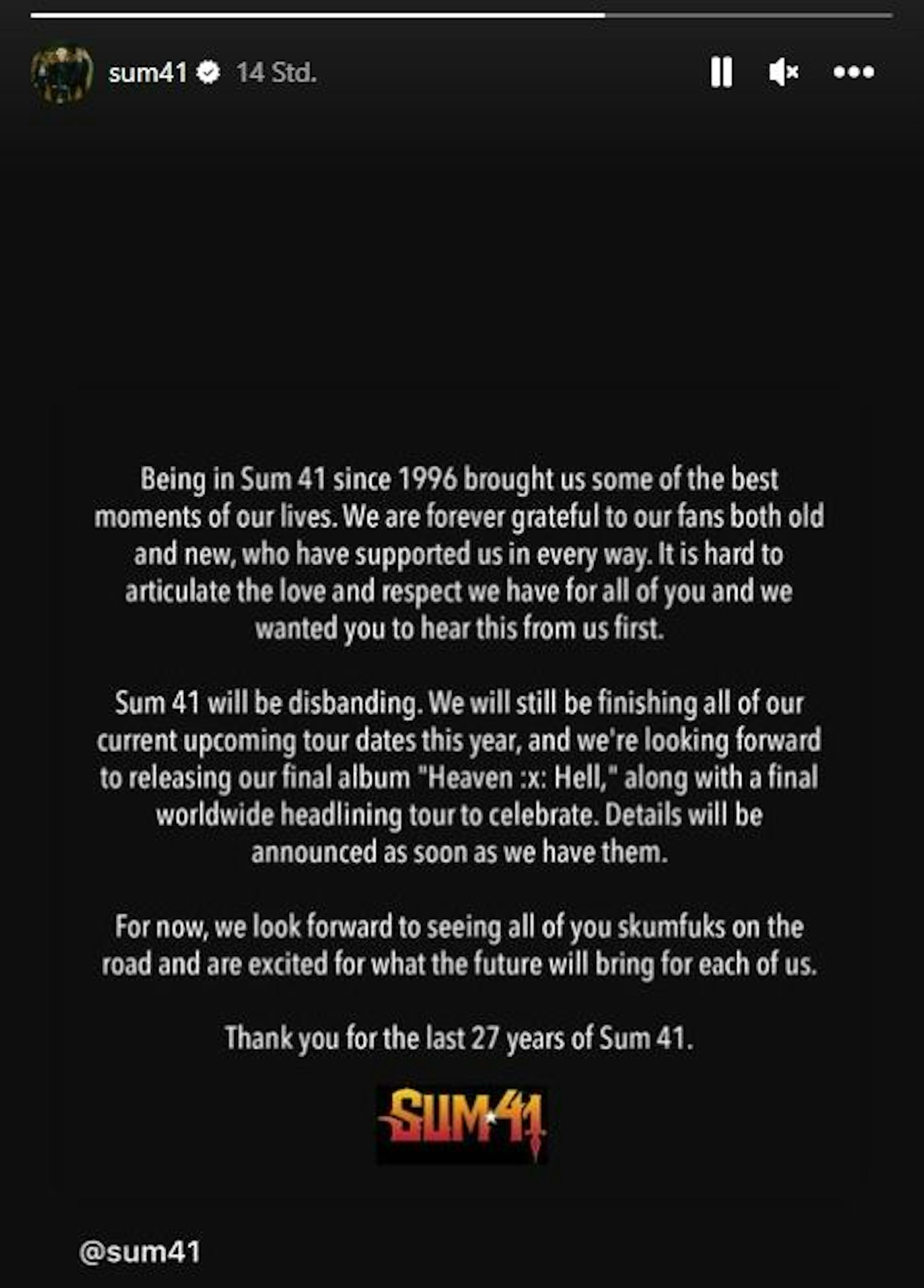Open the sum41 profile picture
924x1288 pixels.
(x=62, y=74)
